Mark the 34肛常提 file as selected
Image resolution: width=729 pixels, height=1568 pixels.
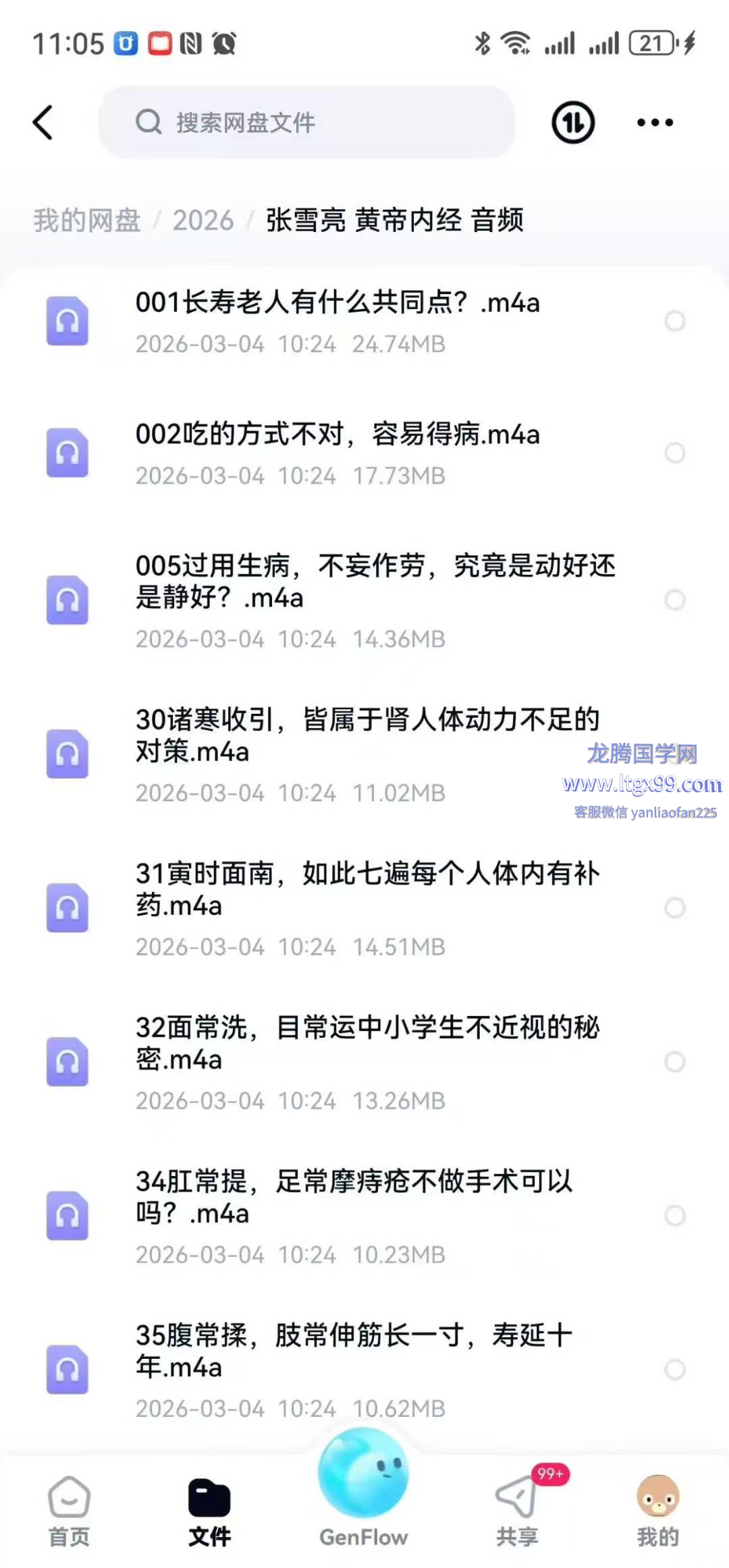pyautogui.click(x=674, y=1215)
